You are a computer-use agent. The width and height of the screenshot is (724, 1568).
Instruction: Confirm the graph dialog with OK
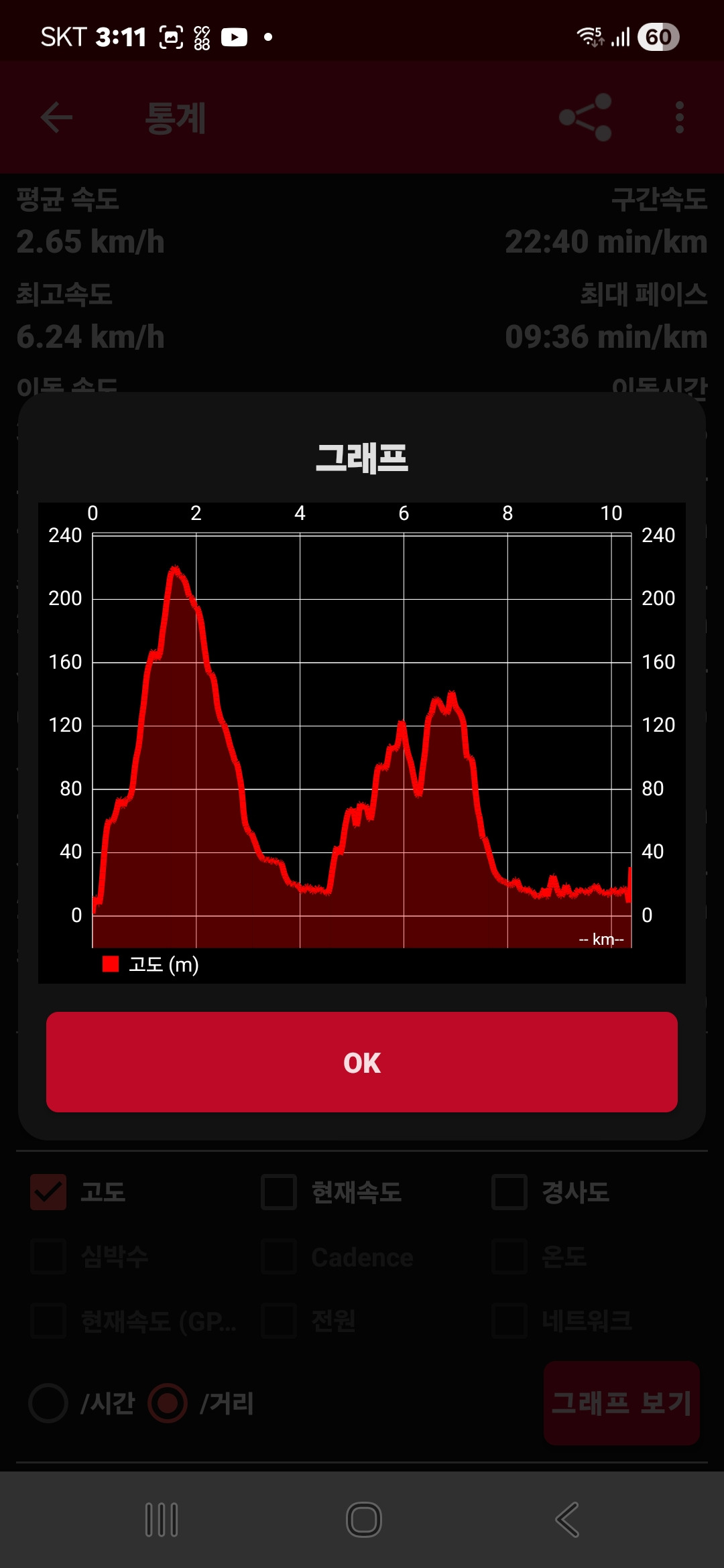click(362, 1062)
